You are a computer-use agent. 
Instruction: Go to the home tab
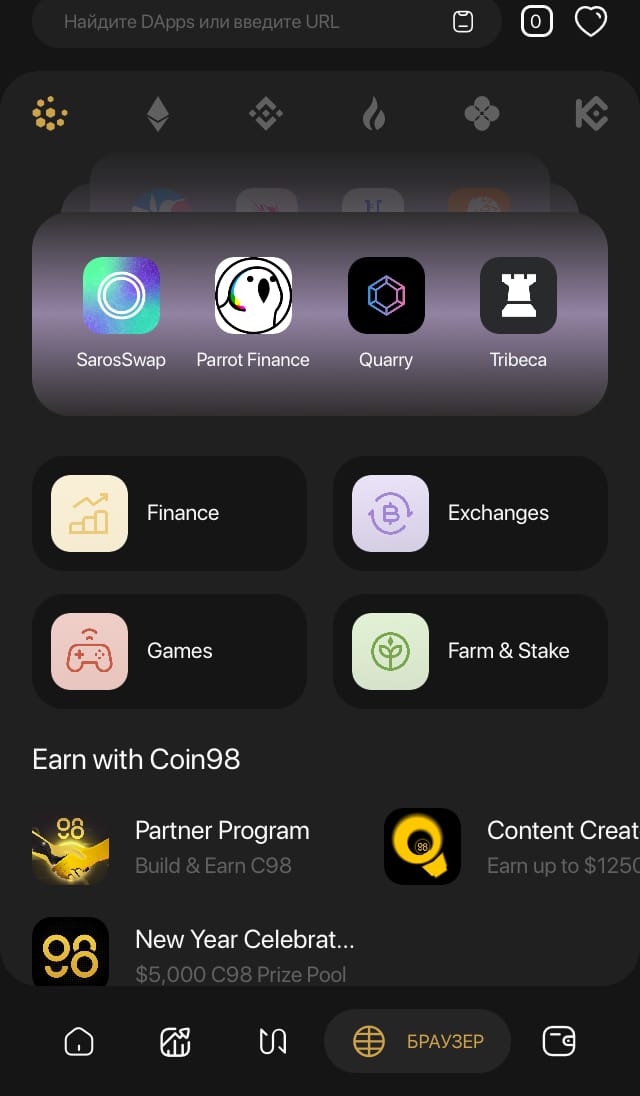click(x=78, y=1041)
